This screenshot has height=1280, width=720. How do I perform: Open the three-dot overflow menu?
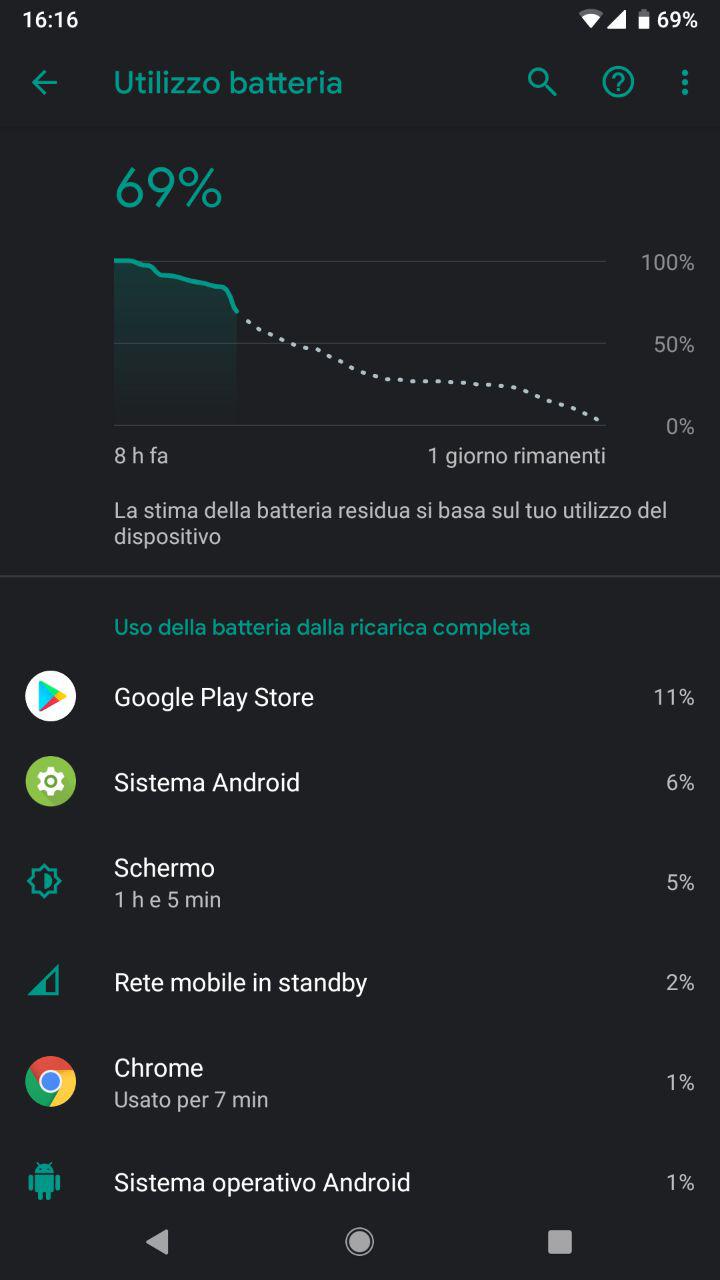coord(685,83)
